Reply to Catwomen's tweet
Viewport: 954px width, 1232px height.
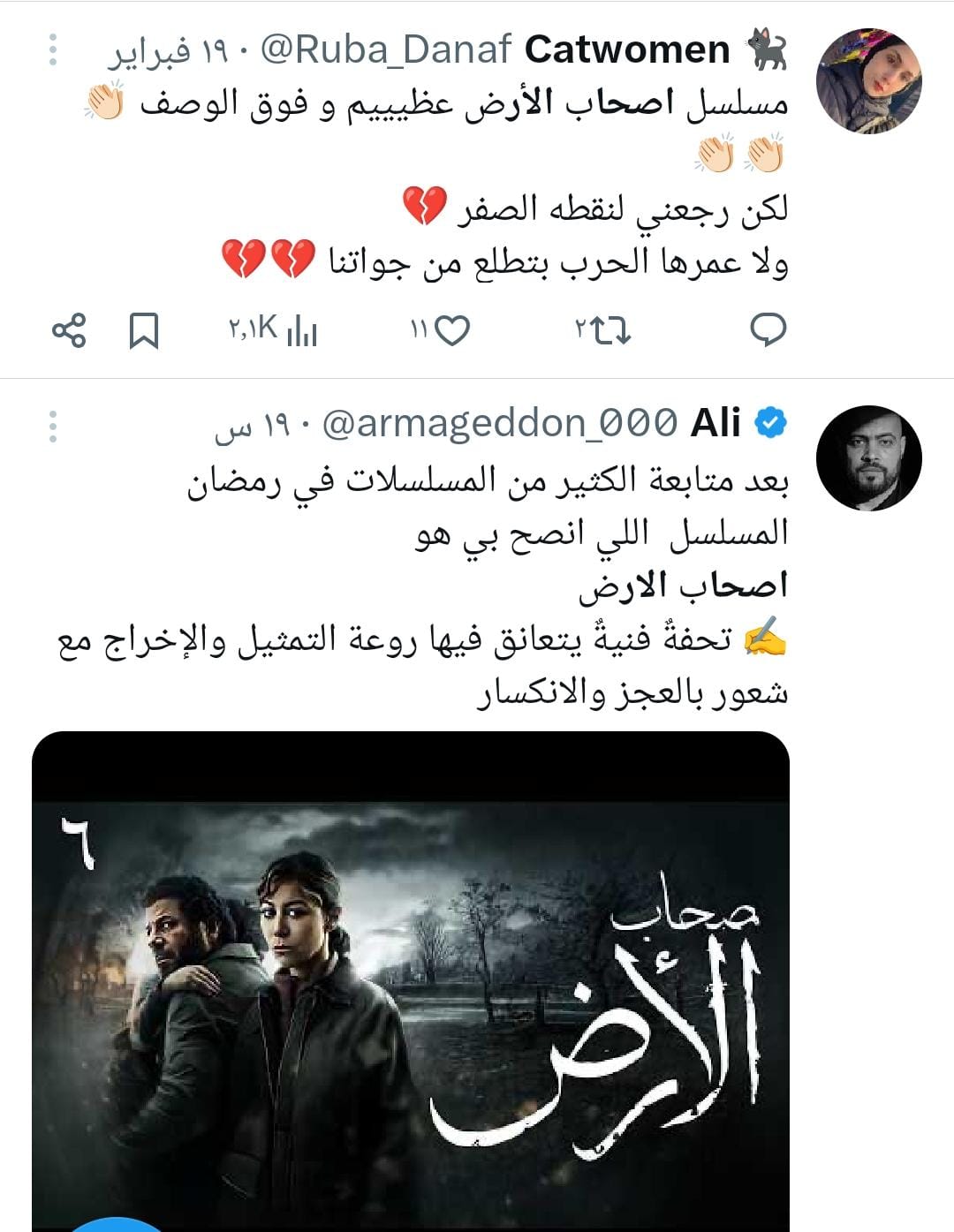[x=768, y=330]
